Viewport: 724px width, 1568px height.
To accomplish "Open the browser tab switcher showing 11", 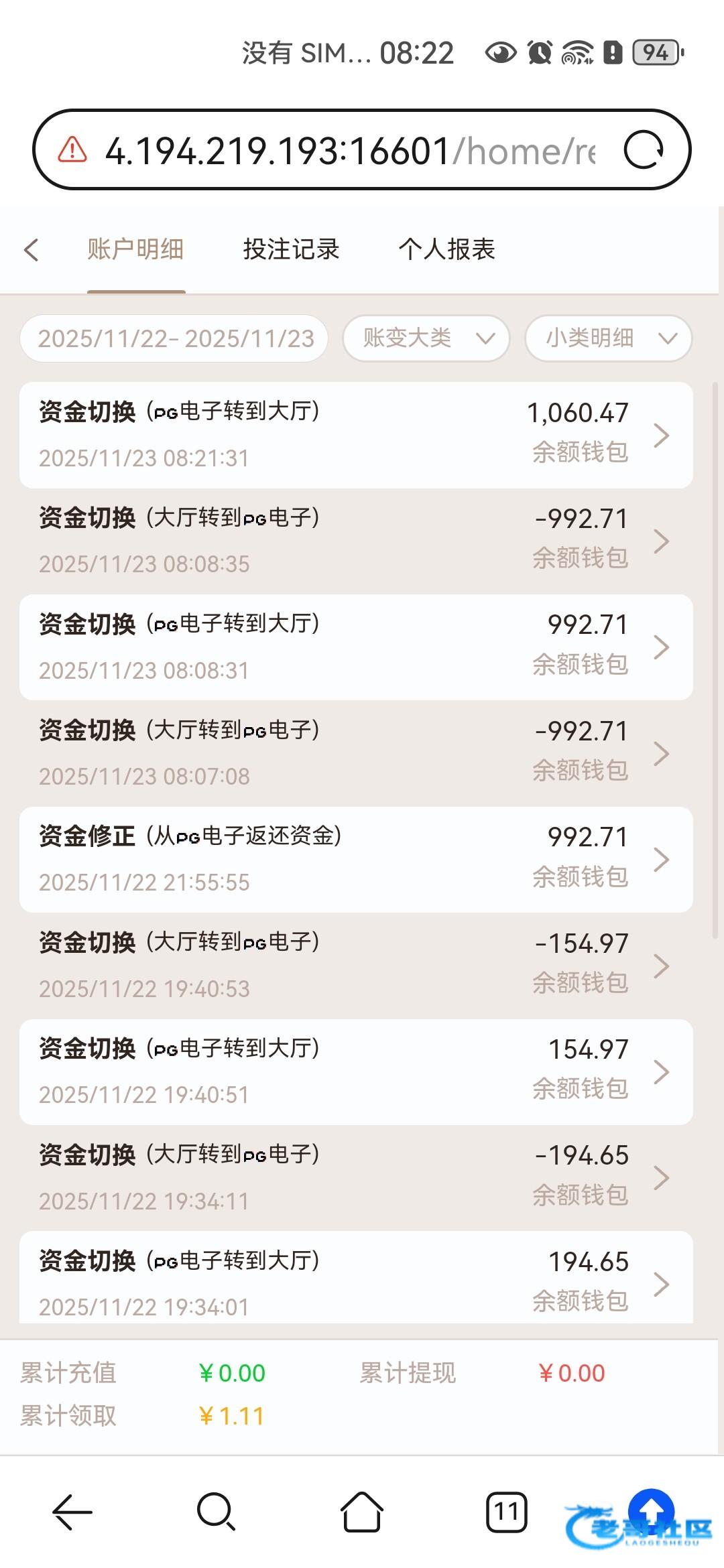I will click(x=506, y=1512).
